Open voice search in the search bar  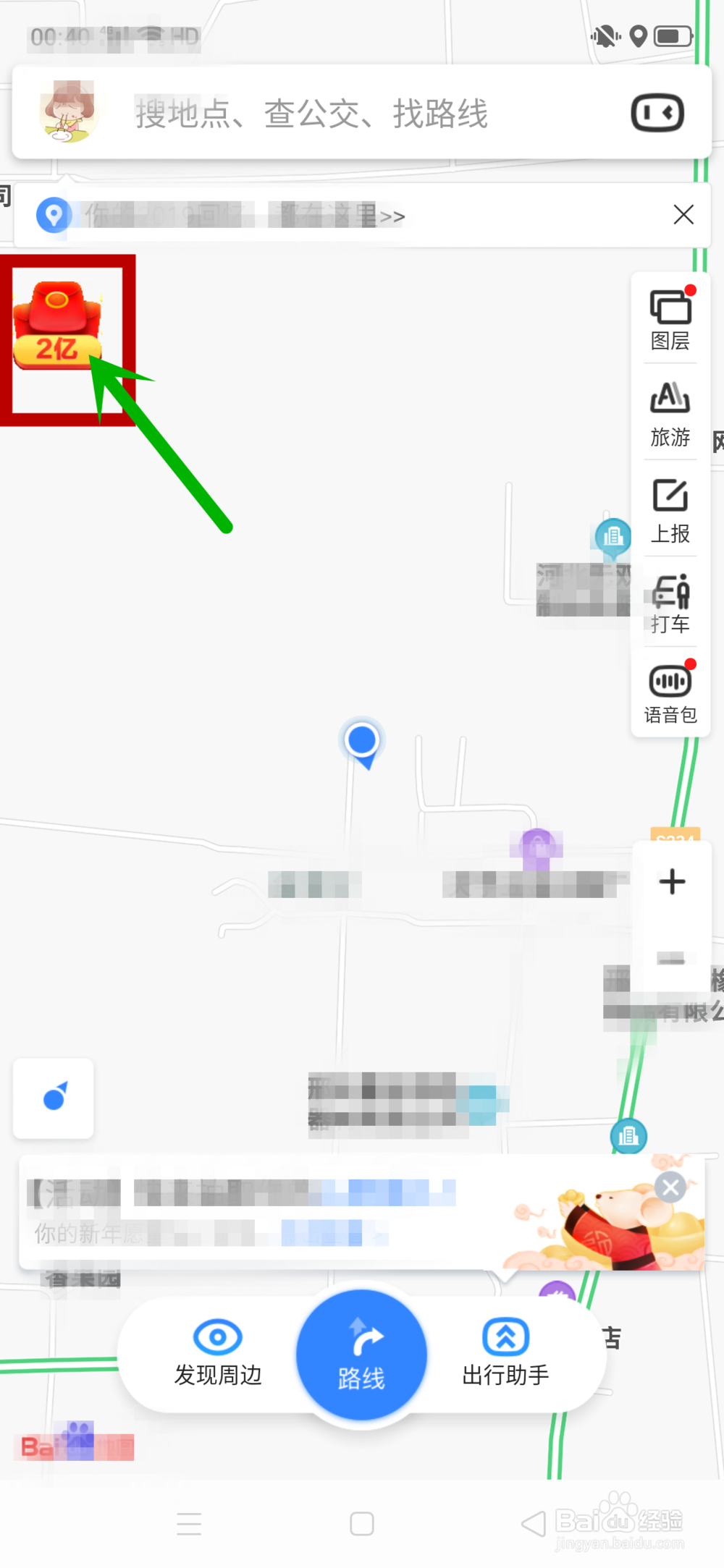pyautogui.click(x=657, y=114)
